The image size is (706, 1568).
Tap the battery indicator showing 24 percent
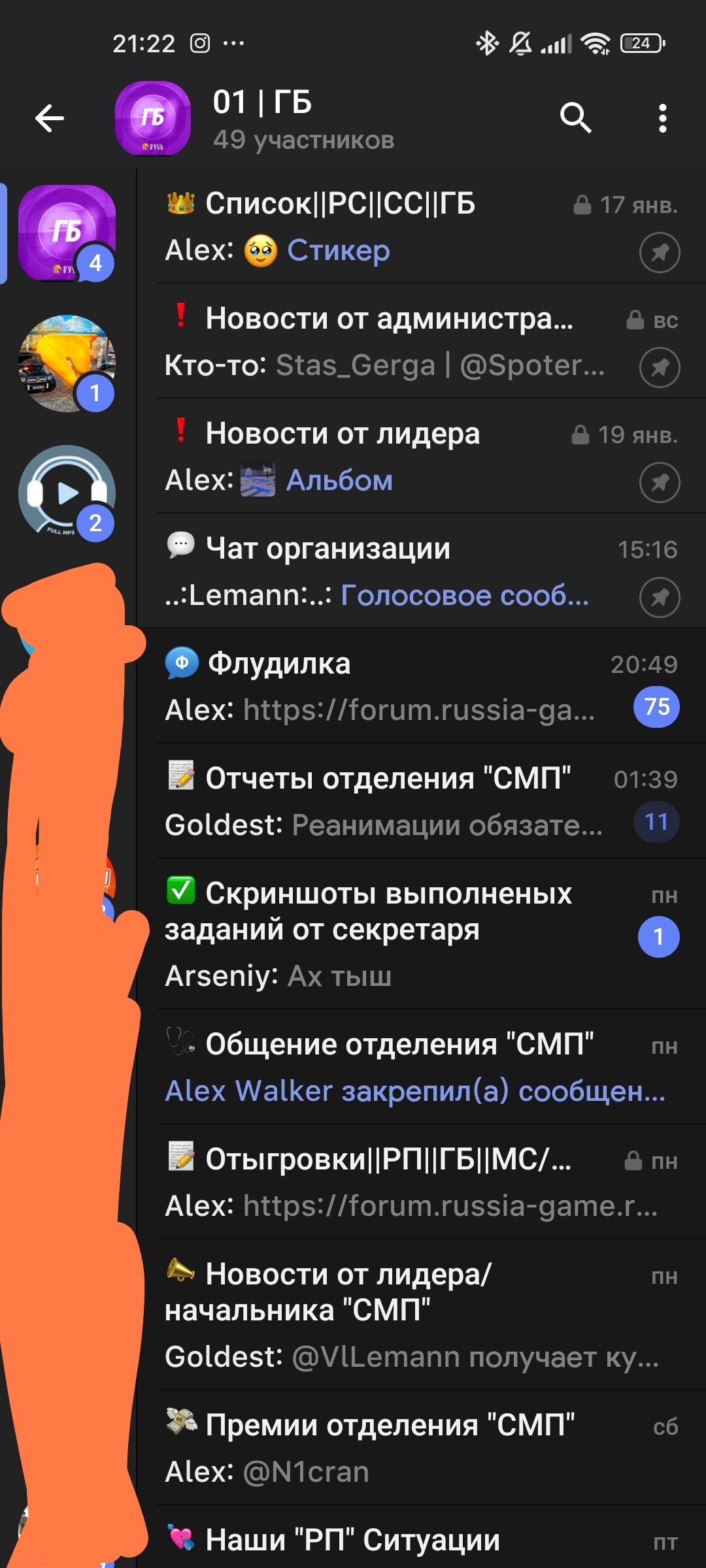[x=641, y=43]
